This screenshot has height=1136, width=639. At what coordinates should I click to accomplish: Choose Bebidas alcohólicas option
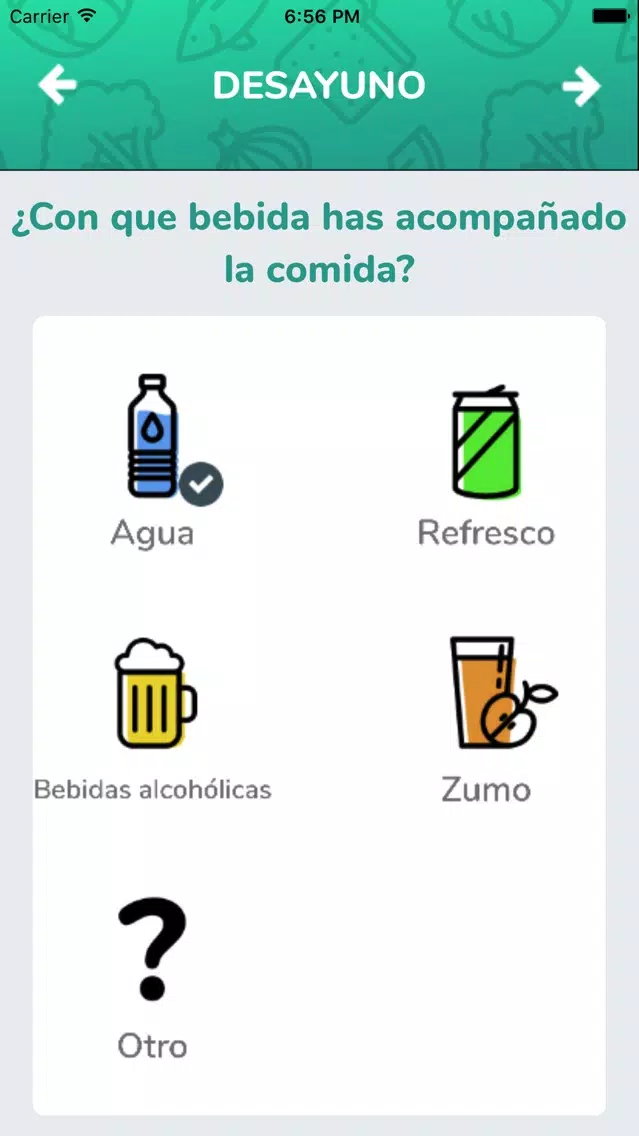pyautogui.click(x=153, y=719)
